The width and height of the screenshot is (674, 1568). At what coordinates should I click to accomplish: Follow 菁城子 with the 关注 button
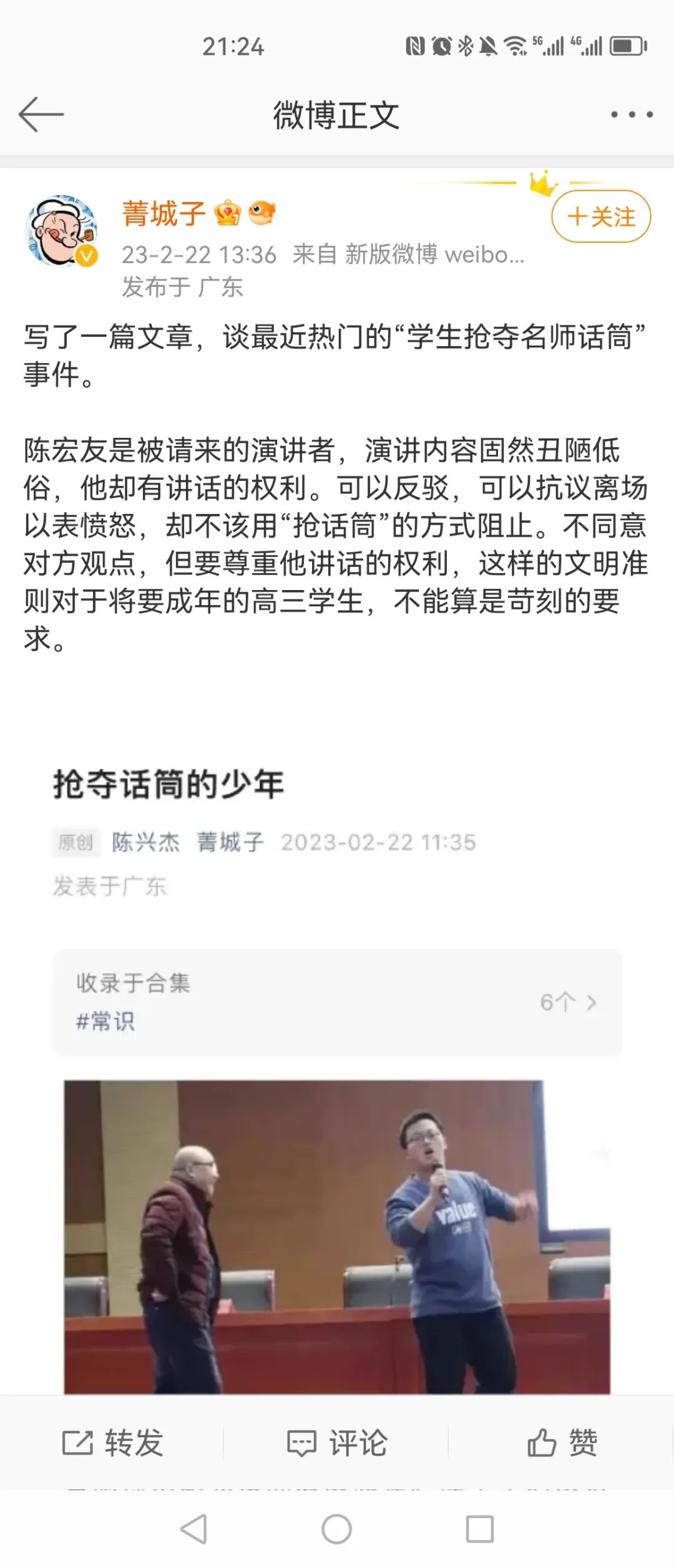coord(601,216)
